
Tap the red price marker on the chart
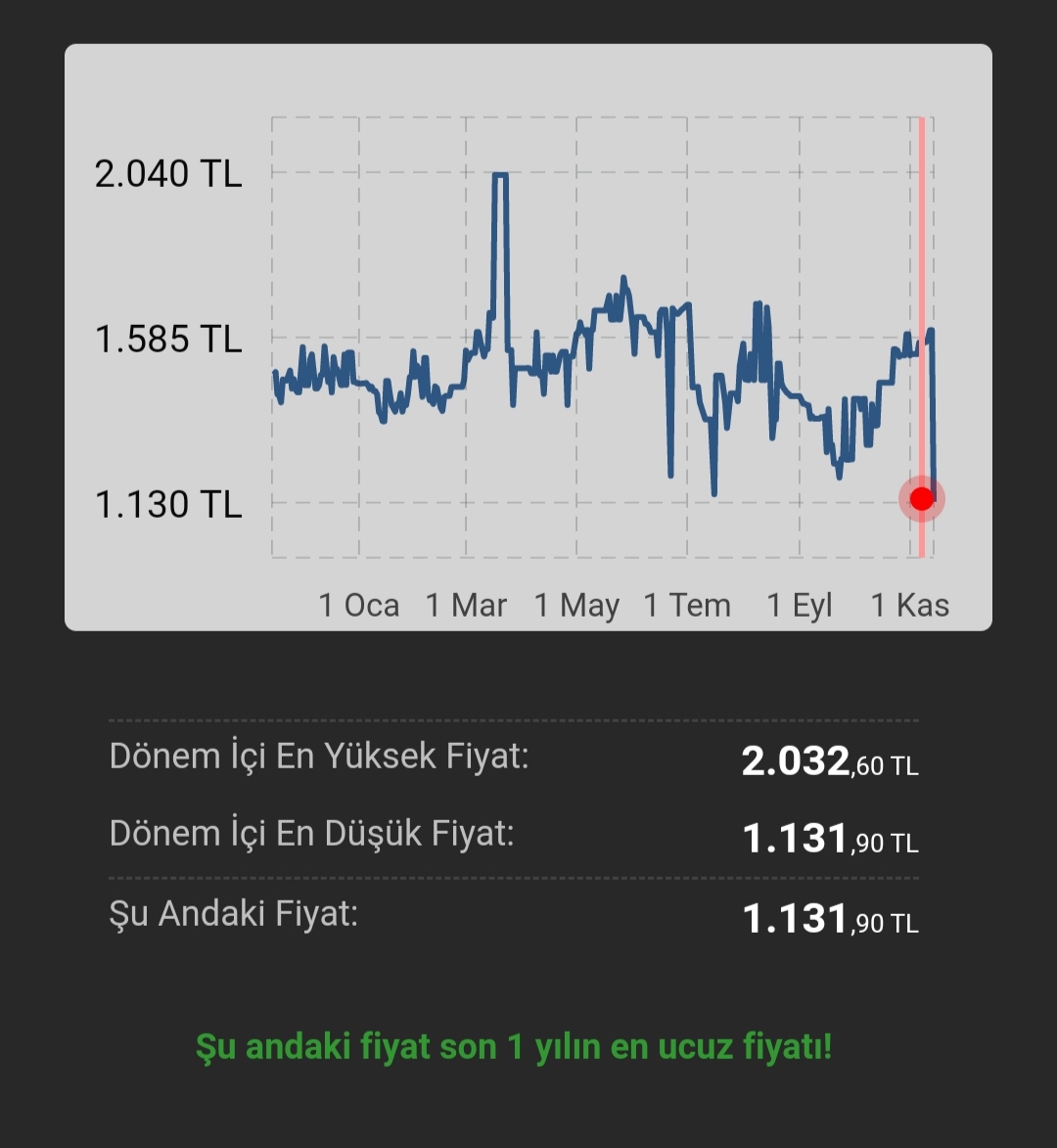coord(921,499)
